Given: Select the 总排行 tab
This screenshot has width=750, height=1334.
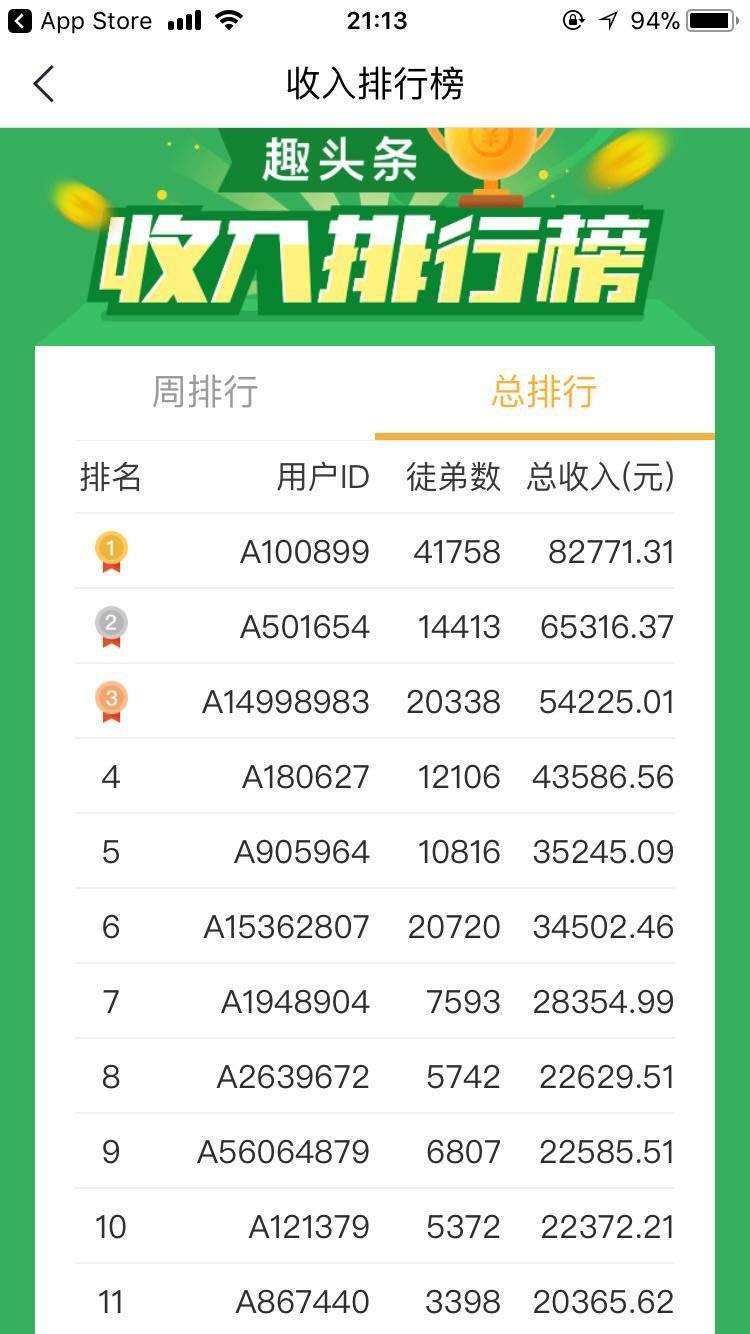Looking at the screenshot, I should [x=544, y=391].
